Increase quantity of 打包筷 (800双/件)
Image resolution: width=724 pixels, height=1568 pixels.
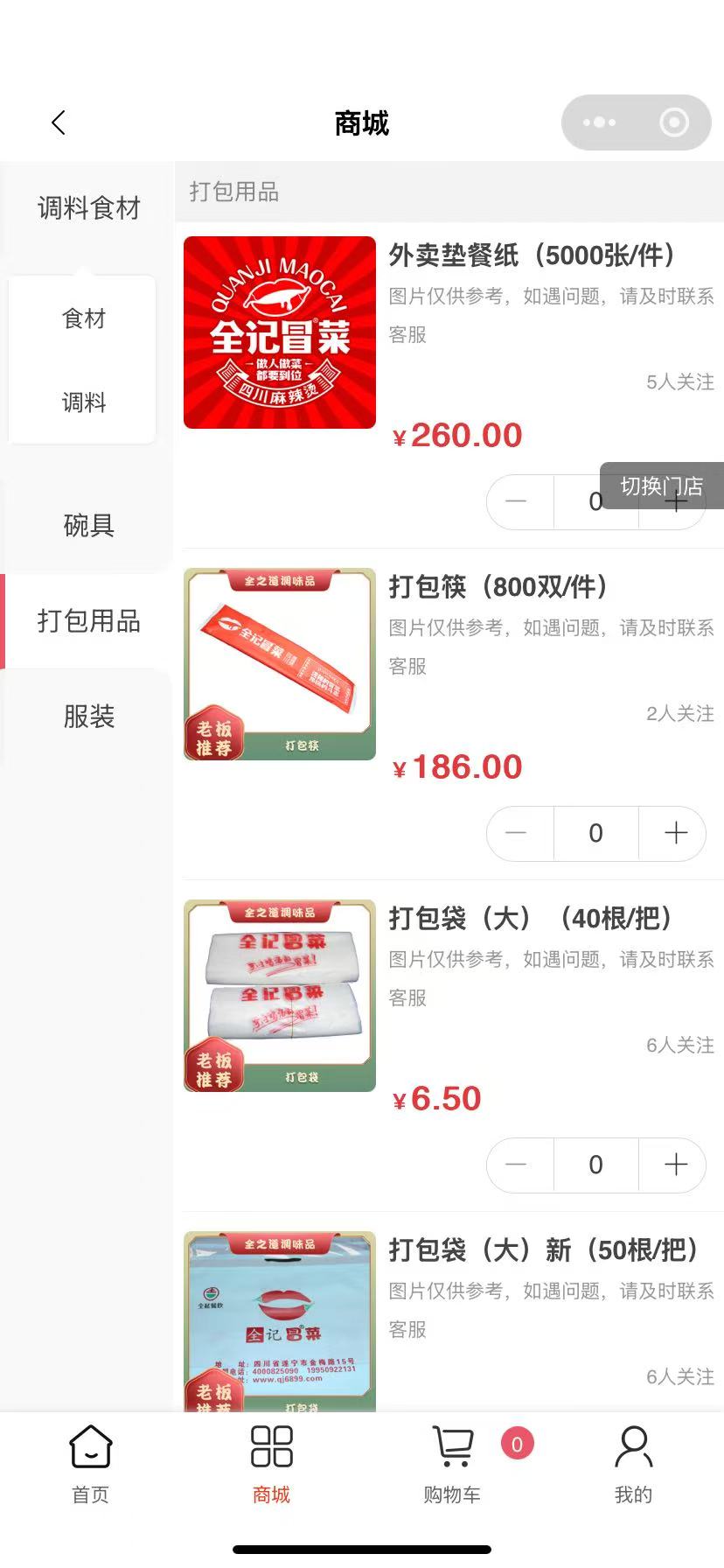(675, 833)
